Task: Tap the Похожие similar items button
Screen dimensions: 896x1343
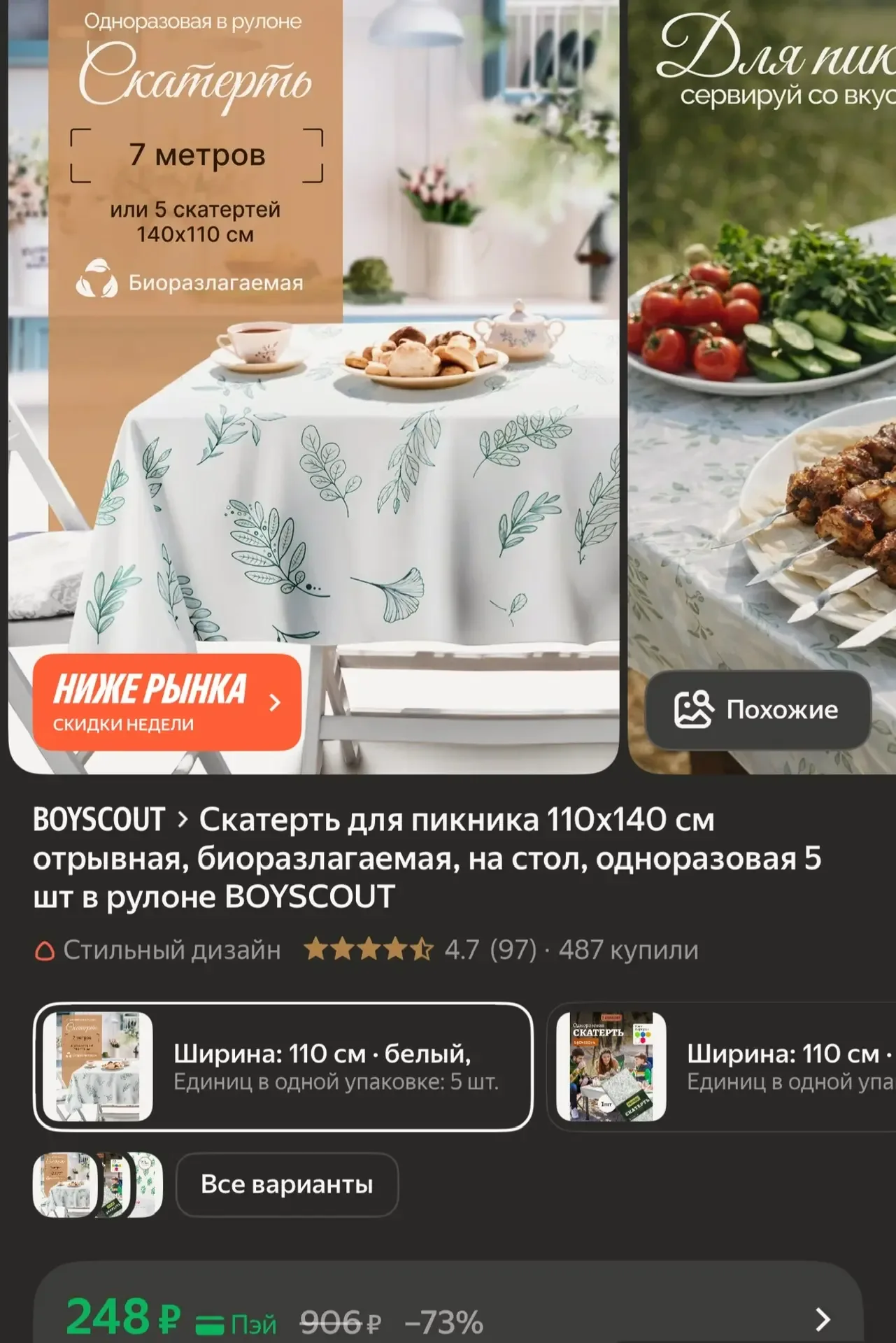Action: click(758, 710)
